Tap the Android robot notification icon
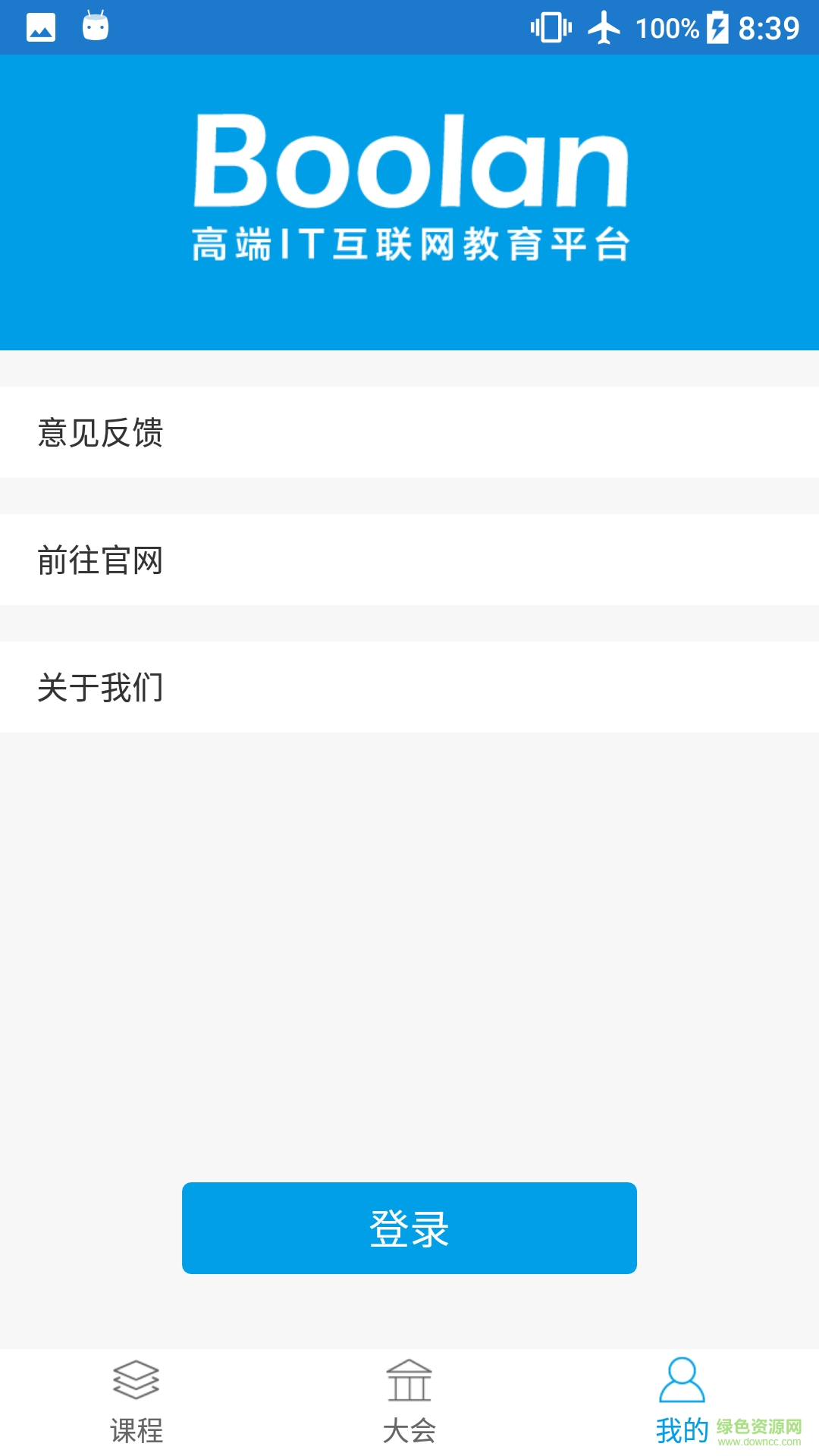 tap(93, 25)
